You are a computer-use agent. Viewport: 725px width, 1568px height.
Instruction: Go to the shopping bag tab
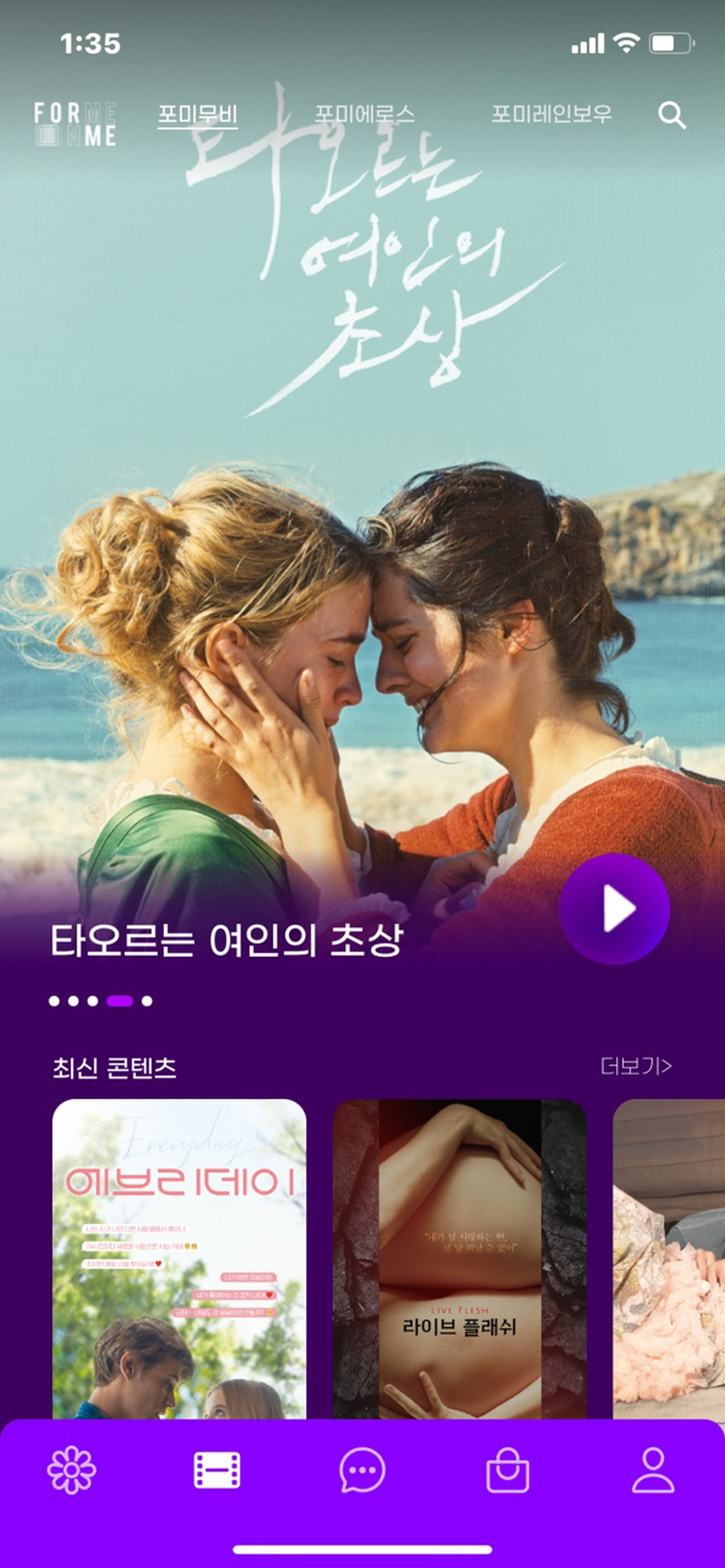coord(507,1470)
